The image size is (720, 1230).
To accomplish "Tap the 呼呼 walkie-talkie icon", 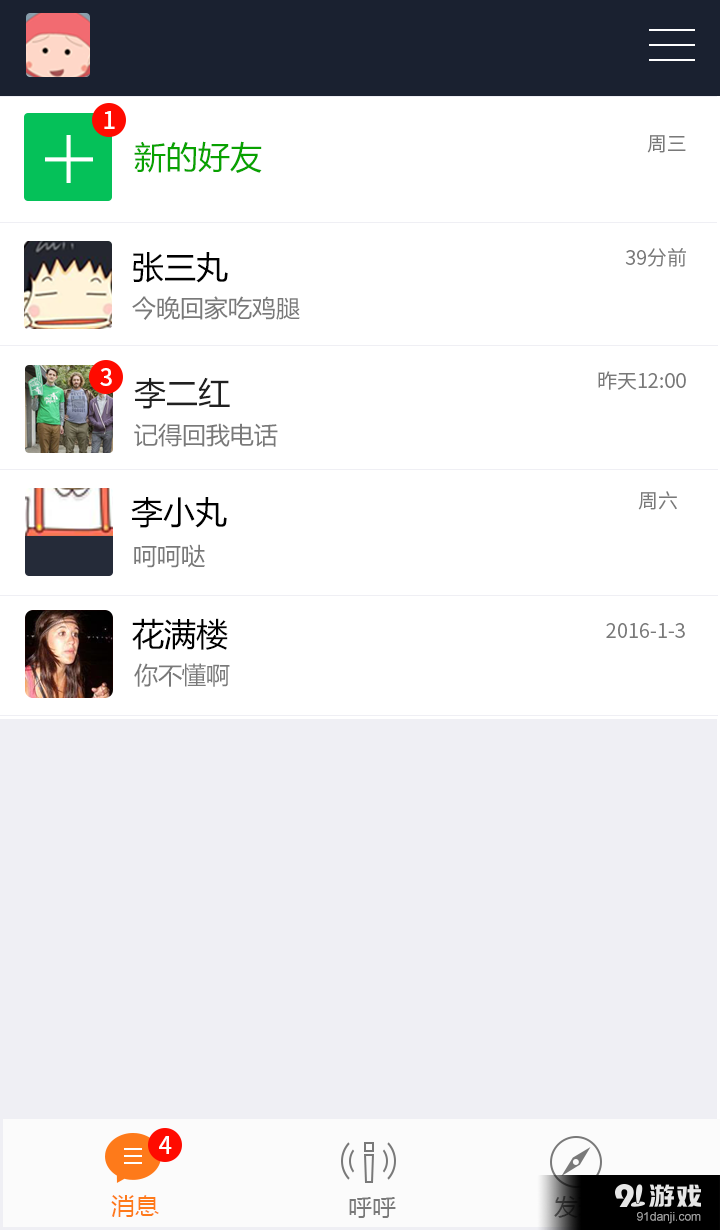I will click(x=369, y=1160).
